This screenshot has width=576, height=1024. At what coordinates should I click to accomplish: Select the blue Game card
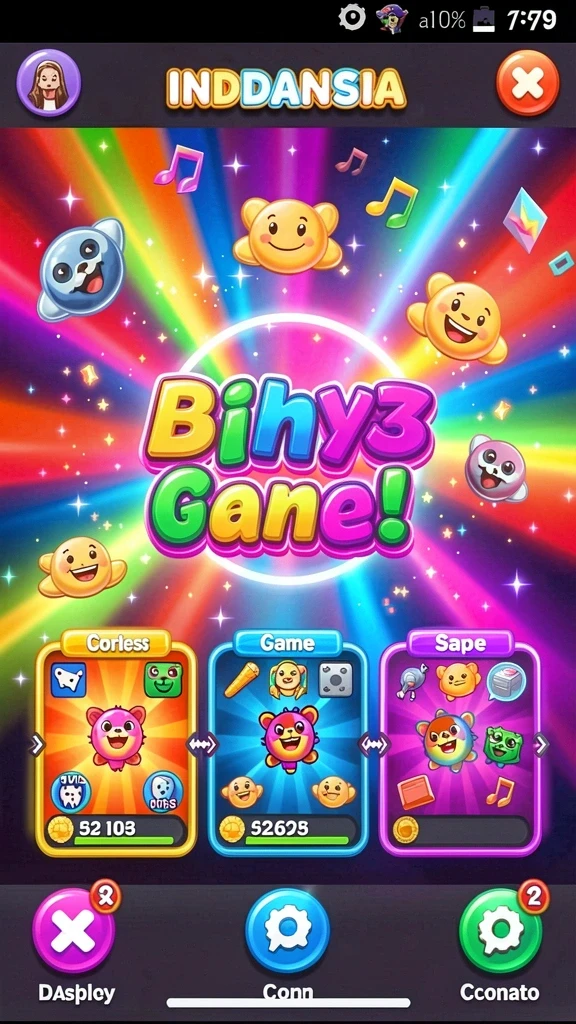288,743
